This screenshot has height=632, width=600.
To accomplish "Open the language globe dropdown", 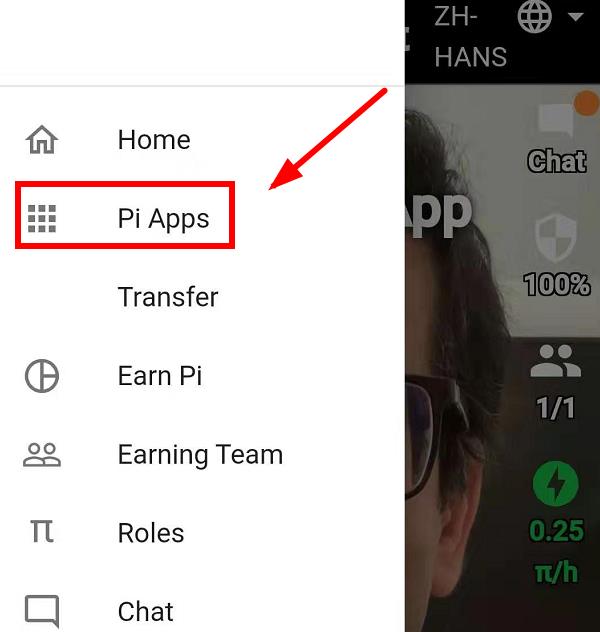I will 549,17.
